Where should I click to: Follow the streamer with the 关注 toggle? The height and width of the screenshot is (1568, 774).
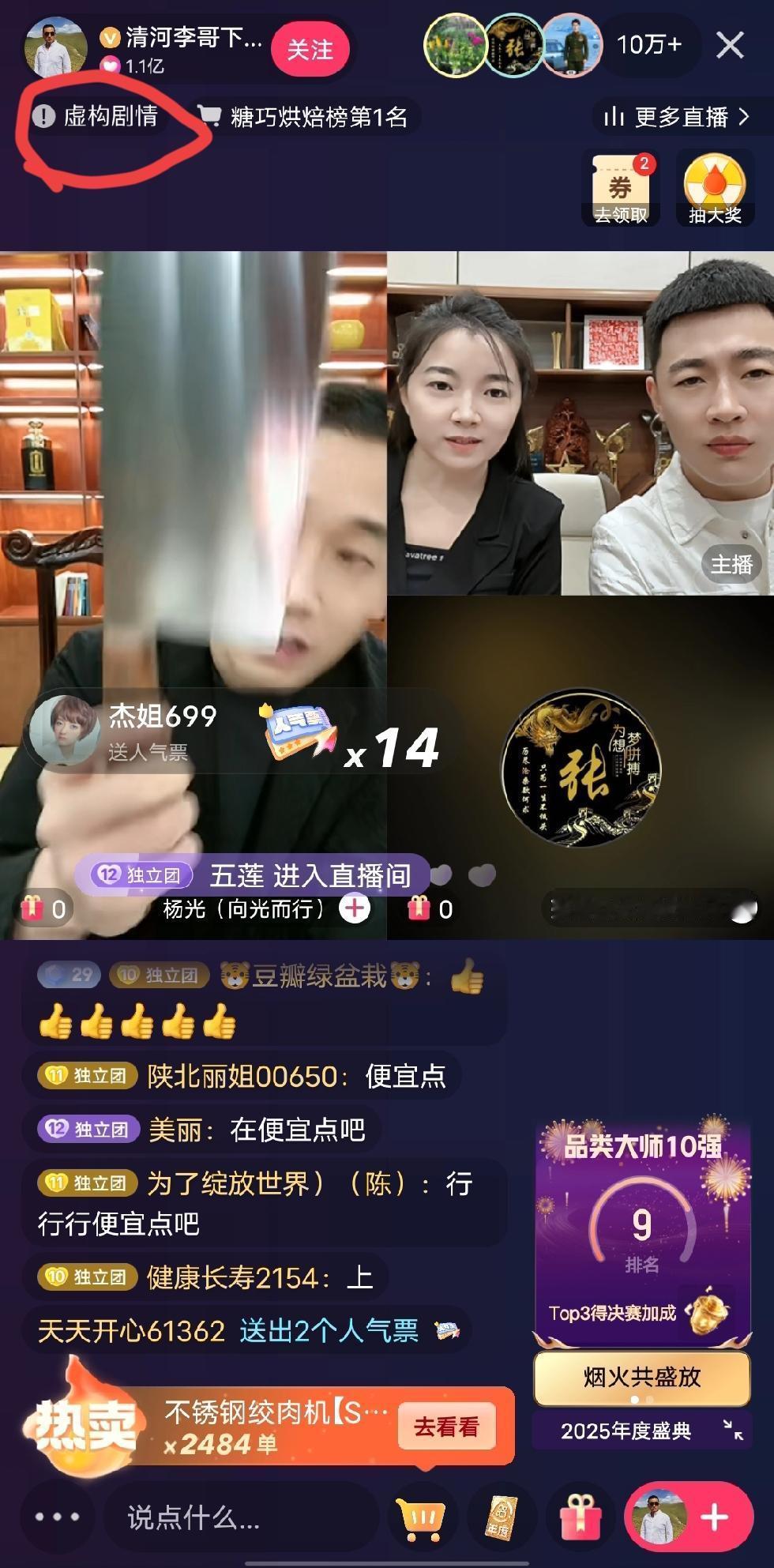pos(311,47)
